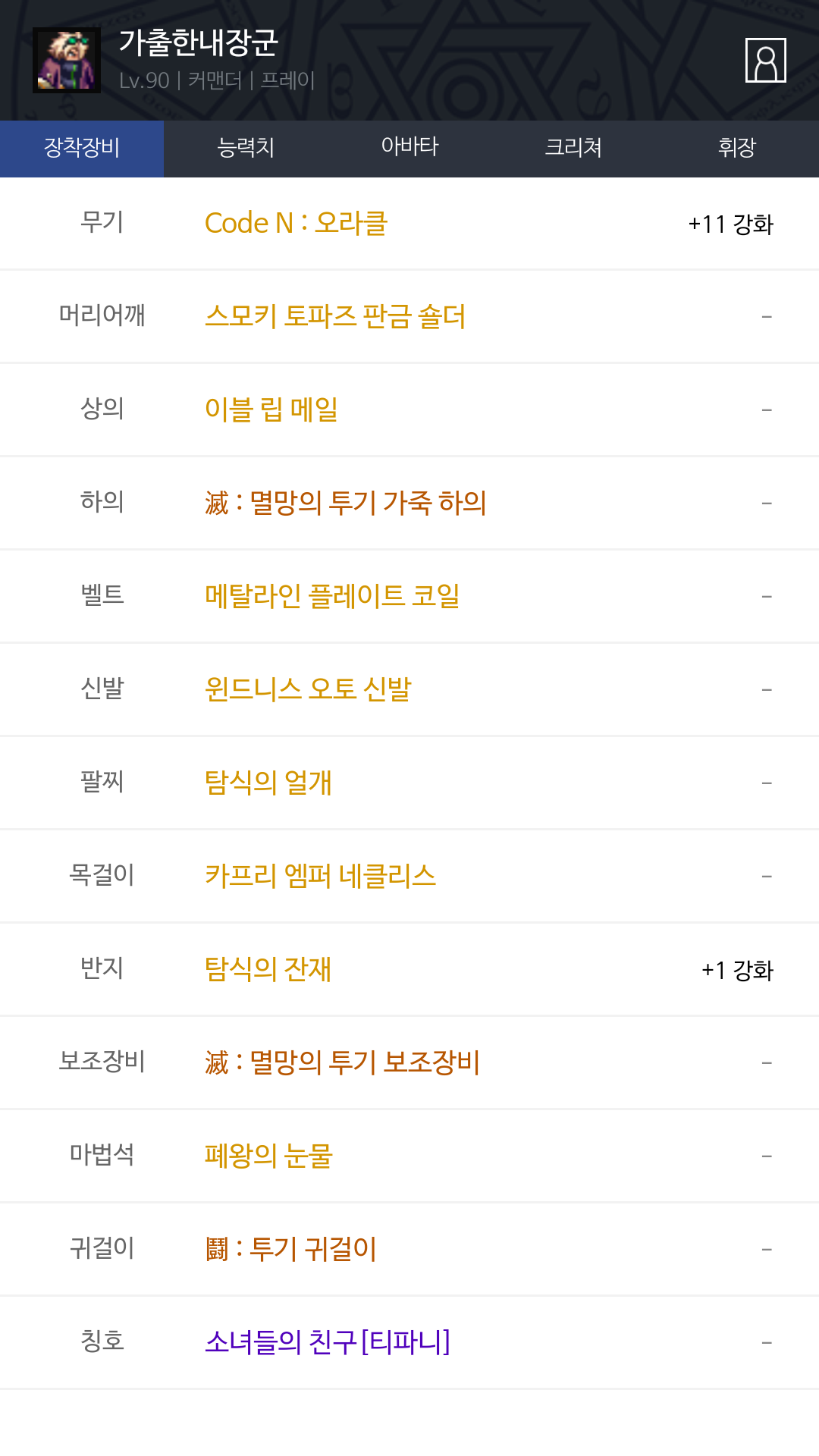Open 카프리 엠퍼 네클리스 necklace

point(320,876)
